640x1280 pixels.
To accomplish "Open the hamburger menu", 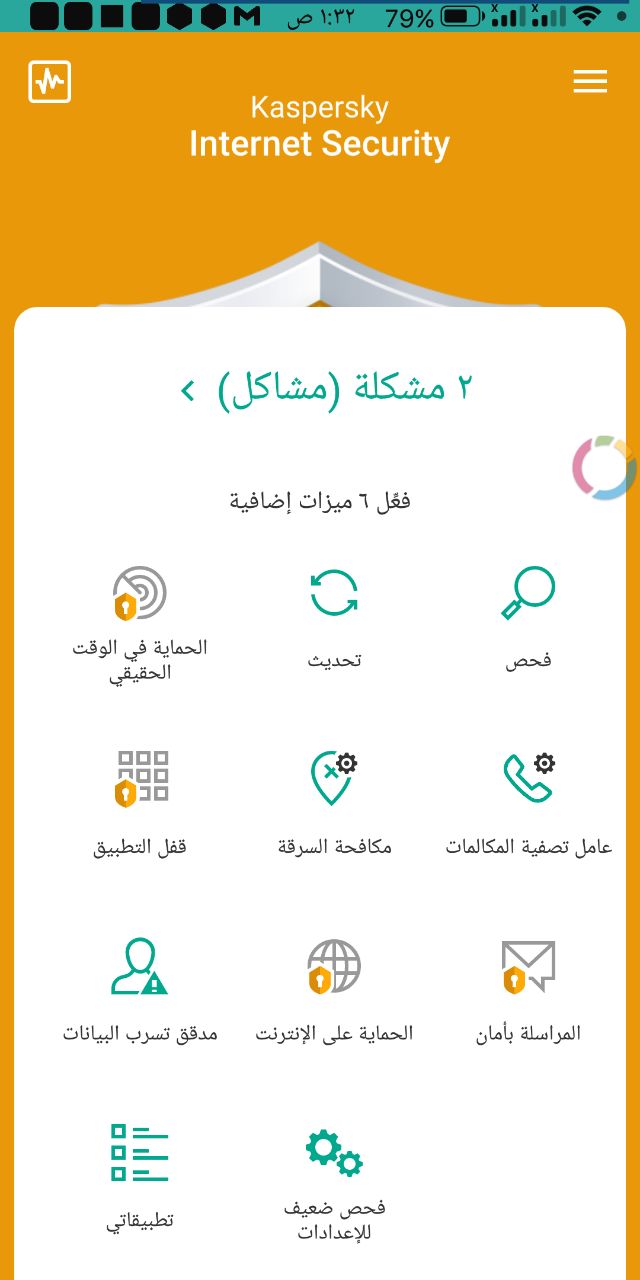I will pos(590,82).
